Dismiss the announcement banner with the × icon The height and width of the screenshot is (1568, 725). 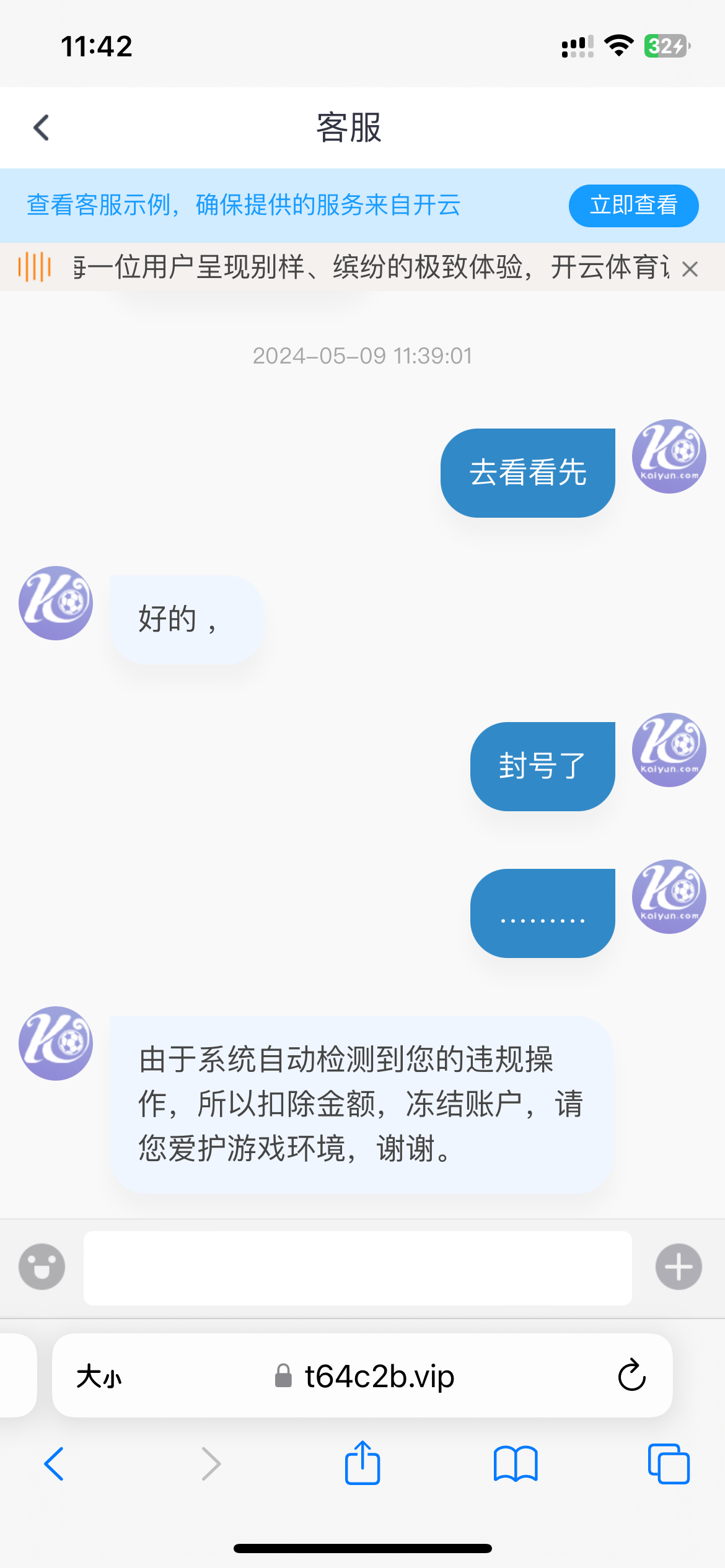(x=690, y=269)
